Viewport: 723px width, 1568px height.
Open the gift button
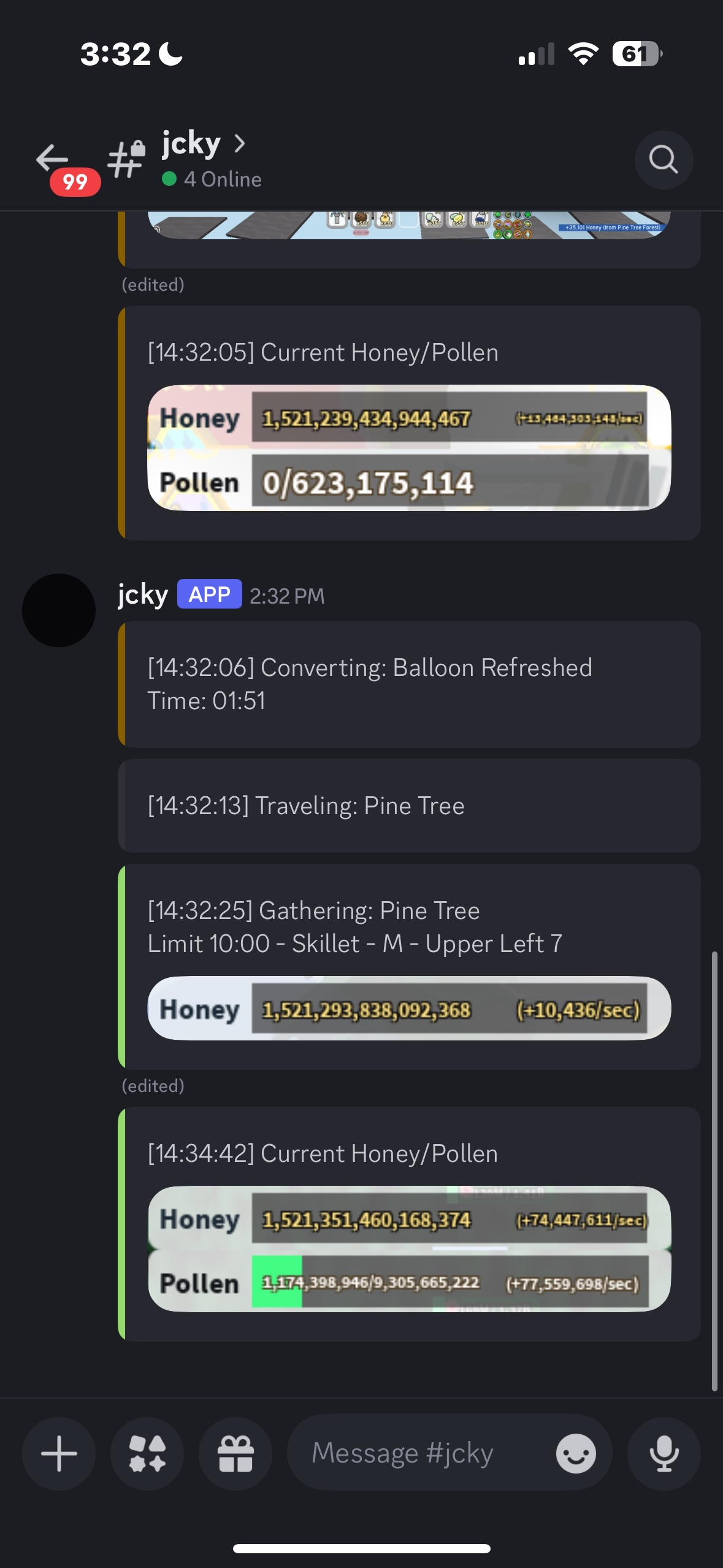[x=235, y=1453]
